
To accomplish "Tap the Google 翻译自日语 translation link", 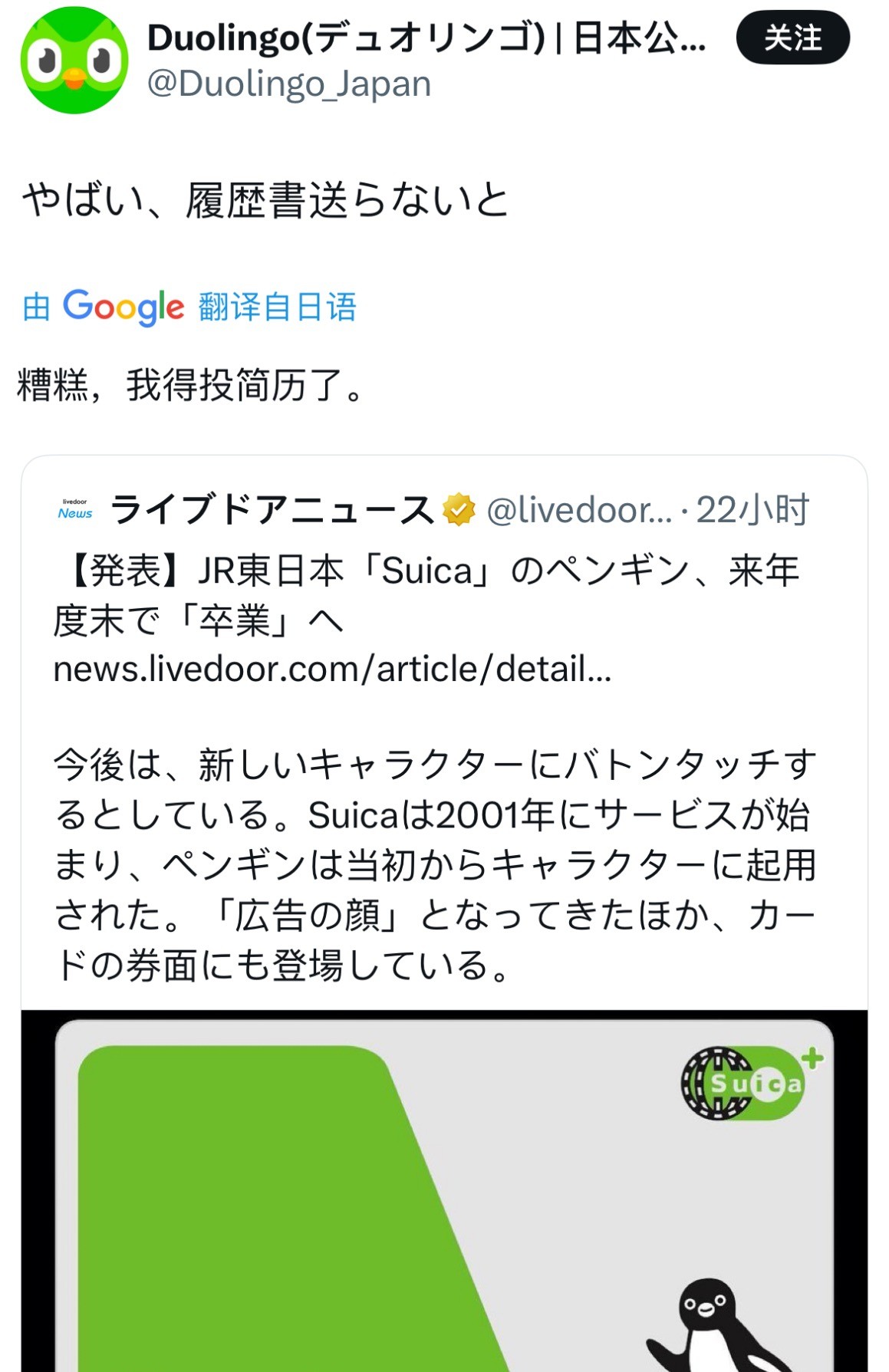I will coord(189,307).
